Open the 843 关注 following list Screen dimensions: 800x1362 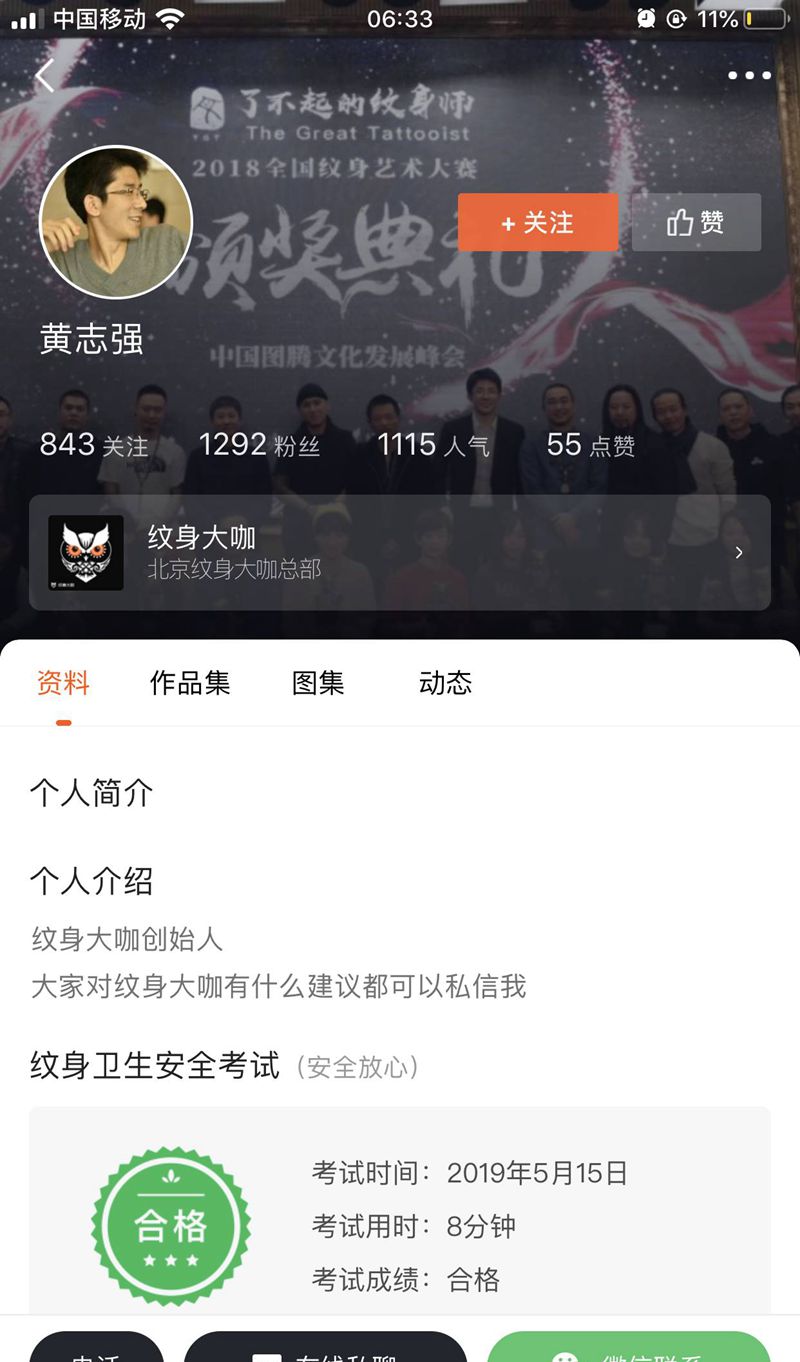tap(94, 445)
